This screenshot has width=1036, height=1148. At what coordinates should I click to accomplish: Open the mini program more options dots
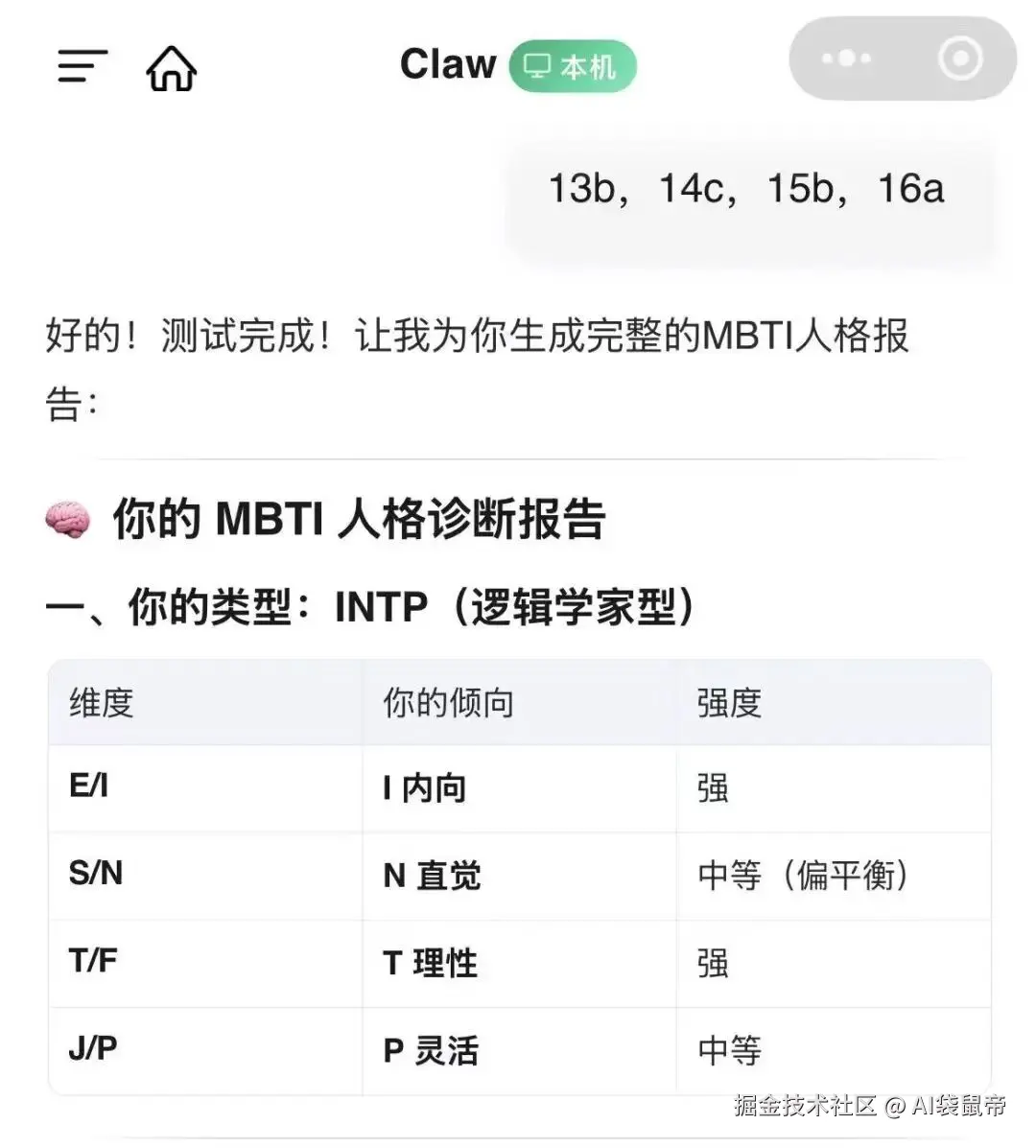(x=846, y=59)
